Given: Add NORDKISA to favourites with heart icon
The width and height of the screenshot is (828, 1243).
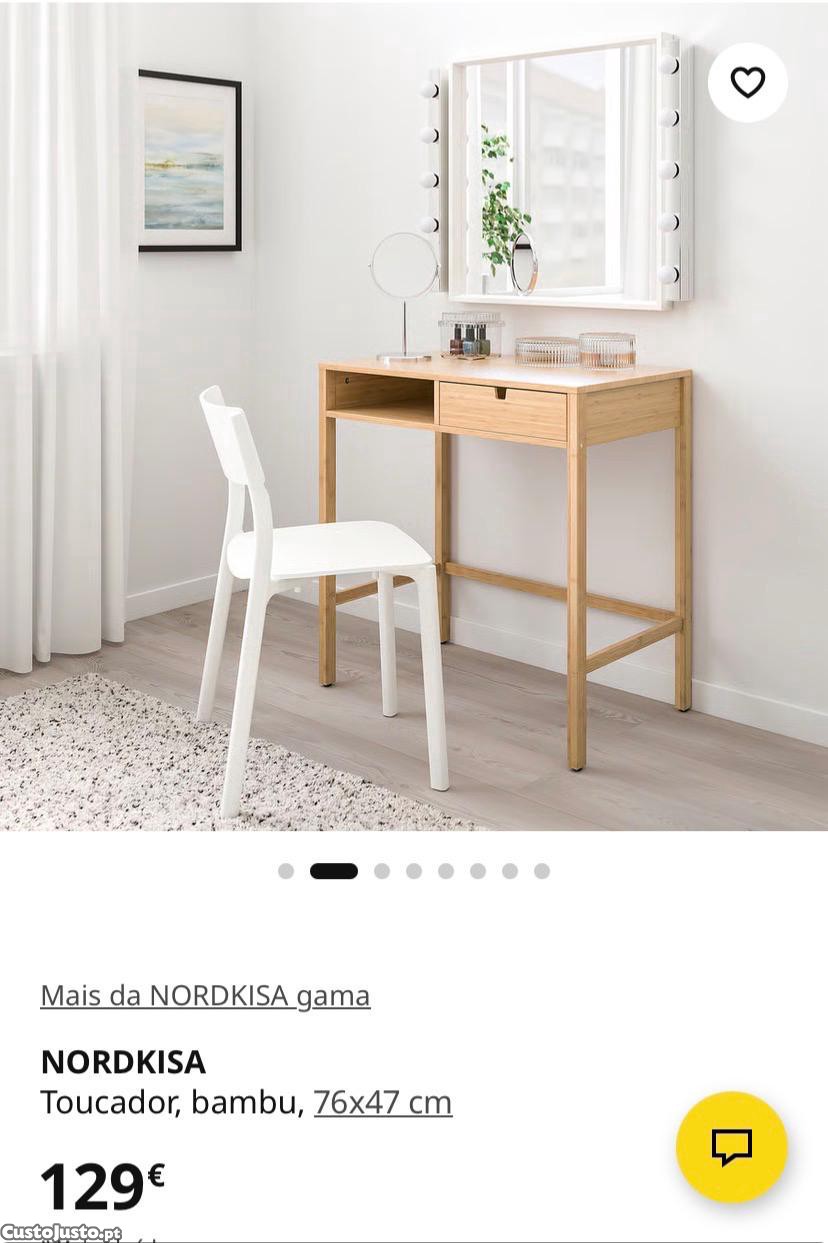Looking at the screenshot, I should (747, 82).
